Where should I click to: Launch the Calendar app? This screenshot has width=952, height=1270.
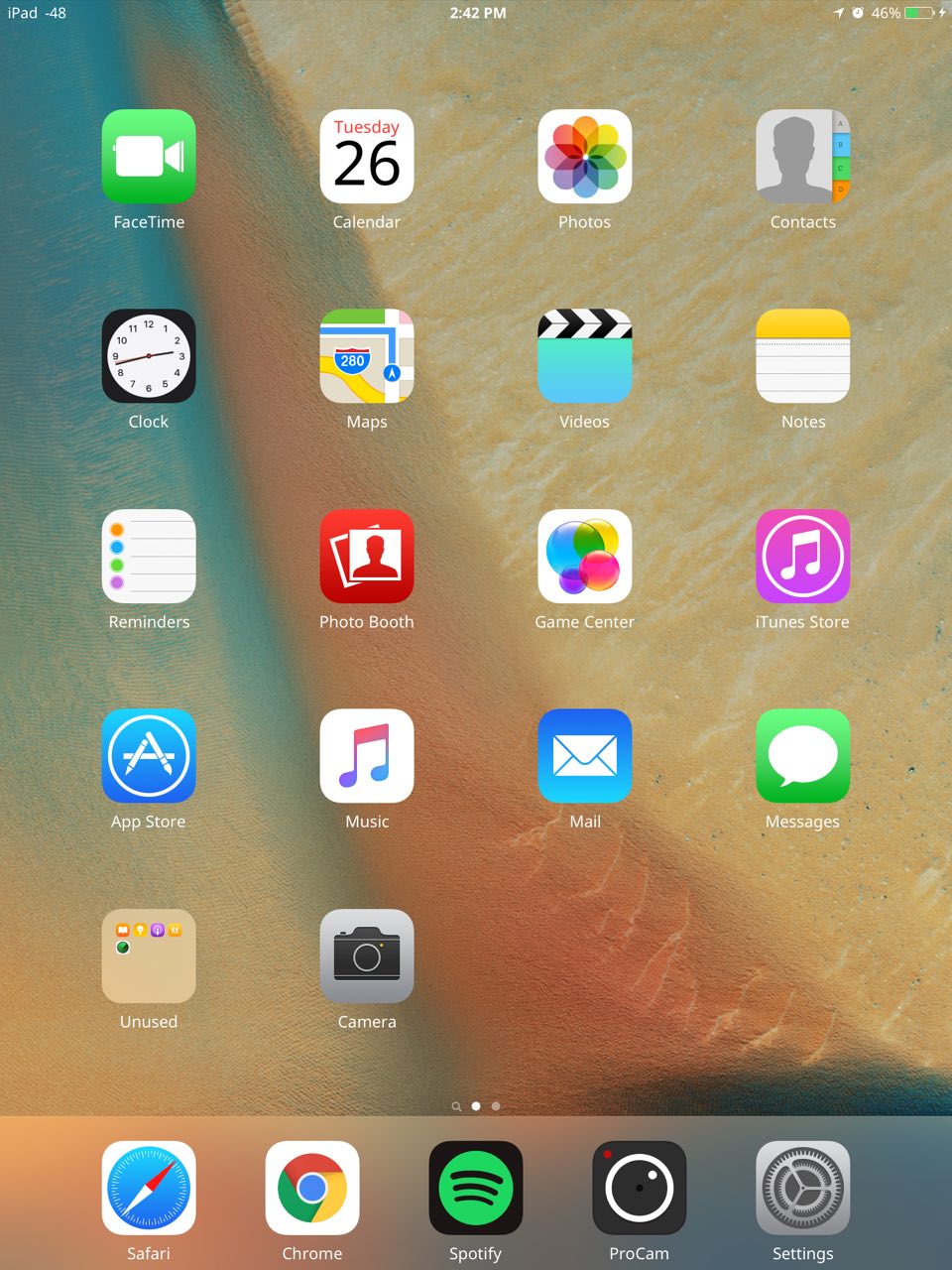(x=367, y=157)
